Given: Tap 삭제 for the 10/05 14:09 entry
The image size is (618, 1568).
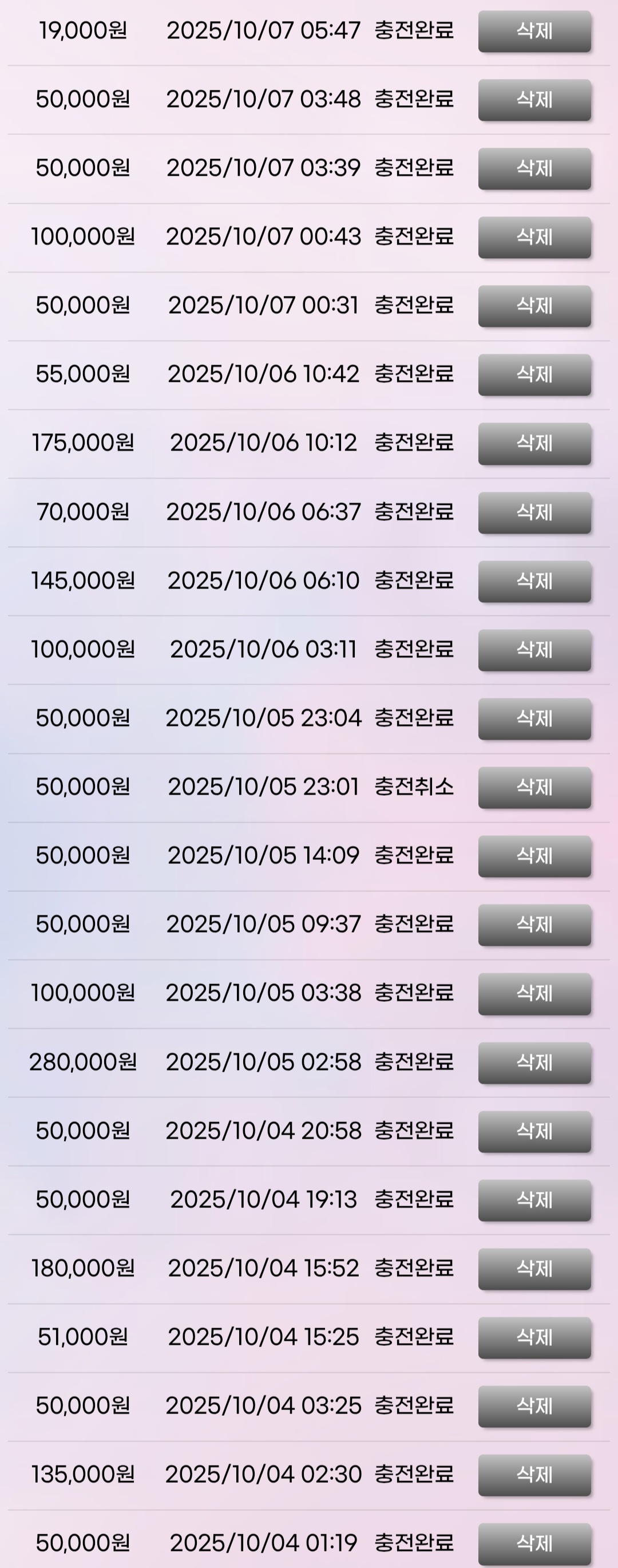Looking at the screenshot, I should pyautogui.click(x=534, y=856).
